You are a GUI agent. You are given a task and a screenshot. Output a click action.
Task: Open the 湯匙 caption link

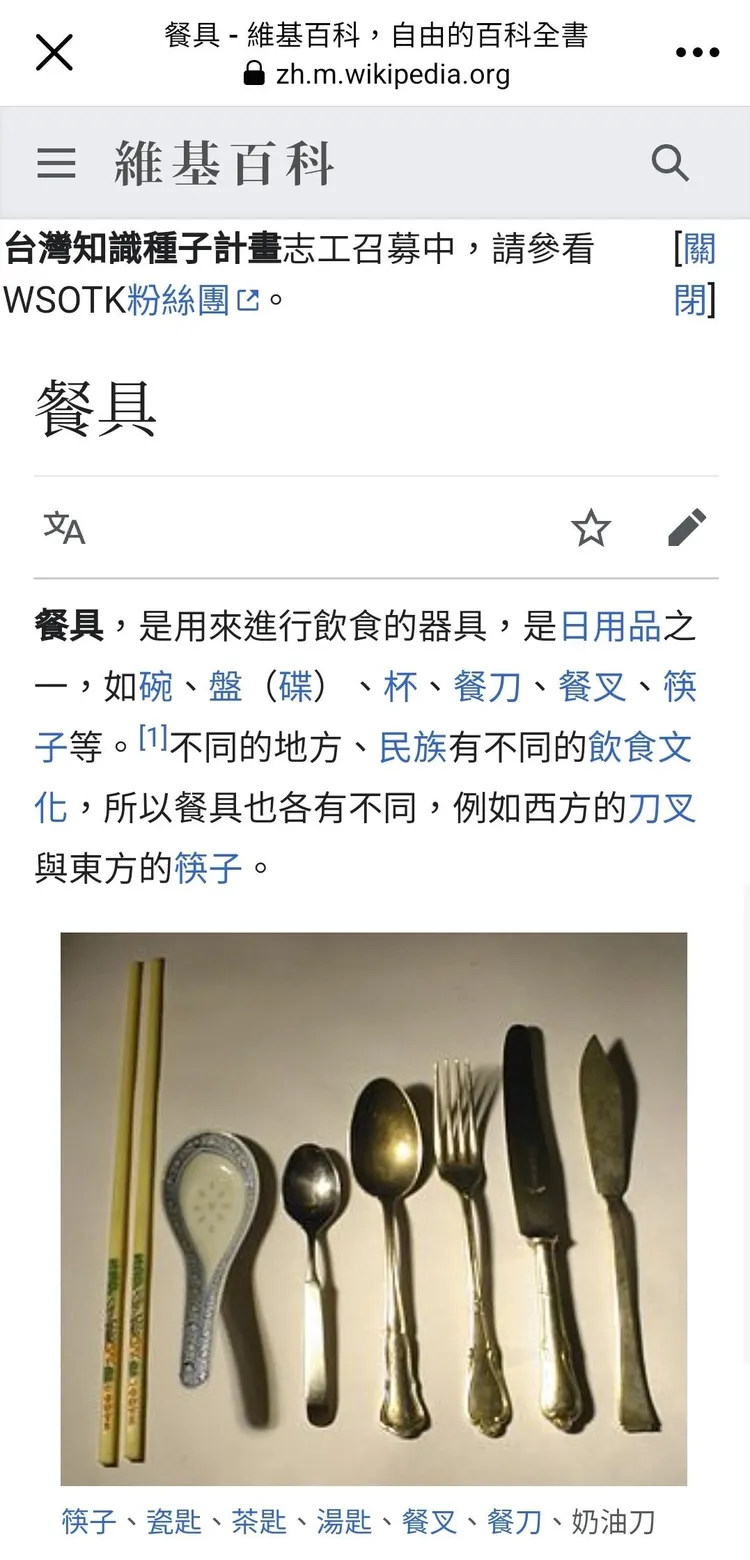(x=343, y=1522)
